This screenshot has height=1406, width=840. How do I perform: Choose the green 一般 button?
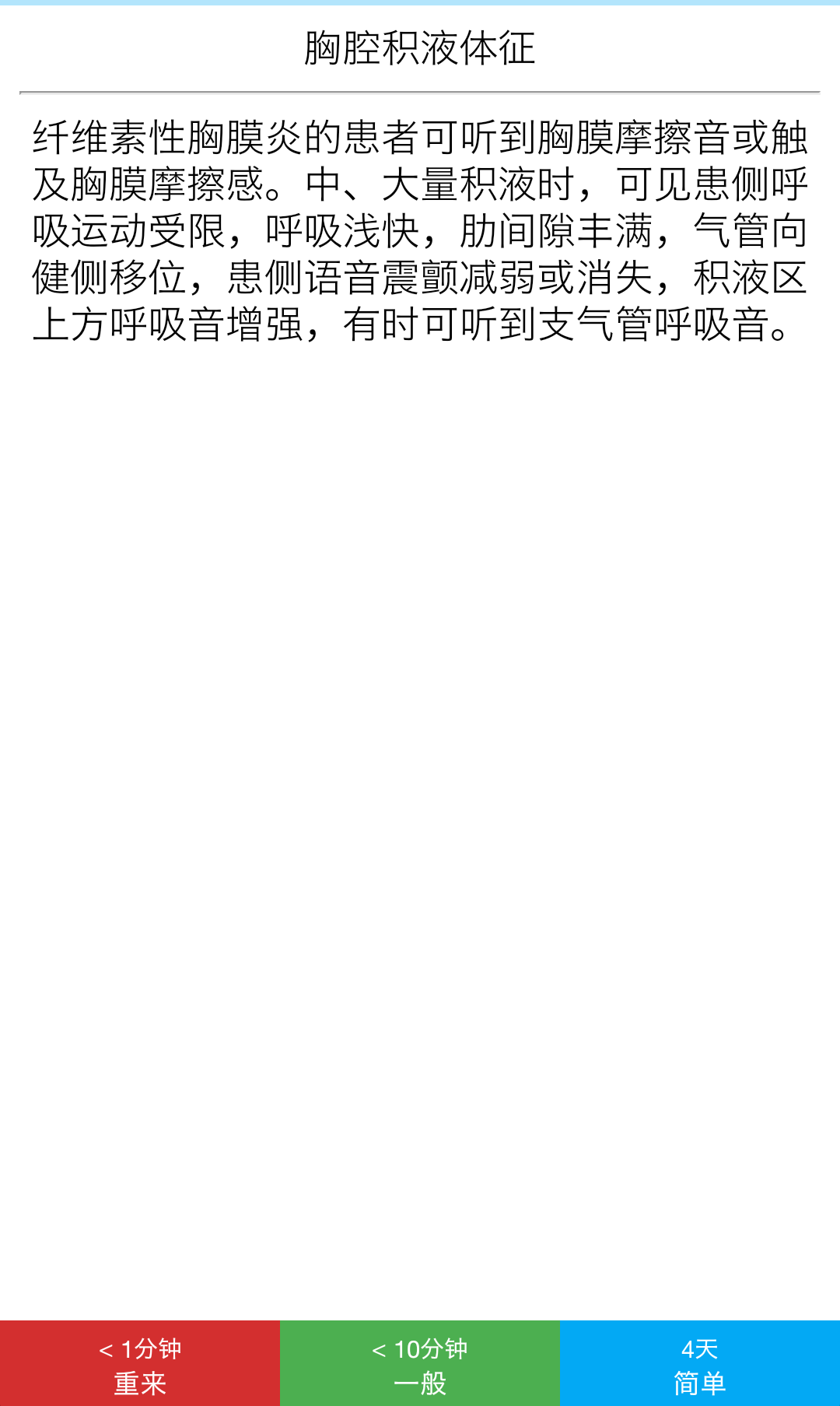pos(420,1363)
